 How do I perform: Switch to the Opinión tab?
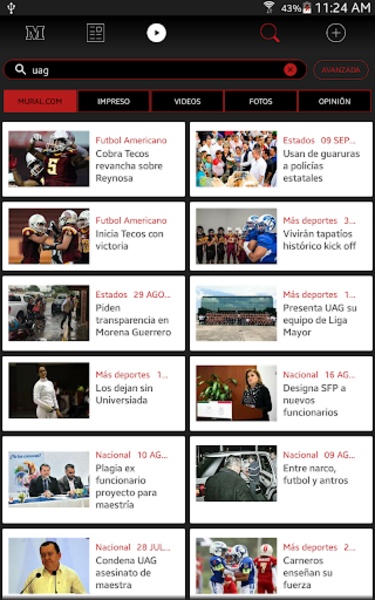click(x=334, y=101)
